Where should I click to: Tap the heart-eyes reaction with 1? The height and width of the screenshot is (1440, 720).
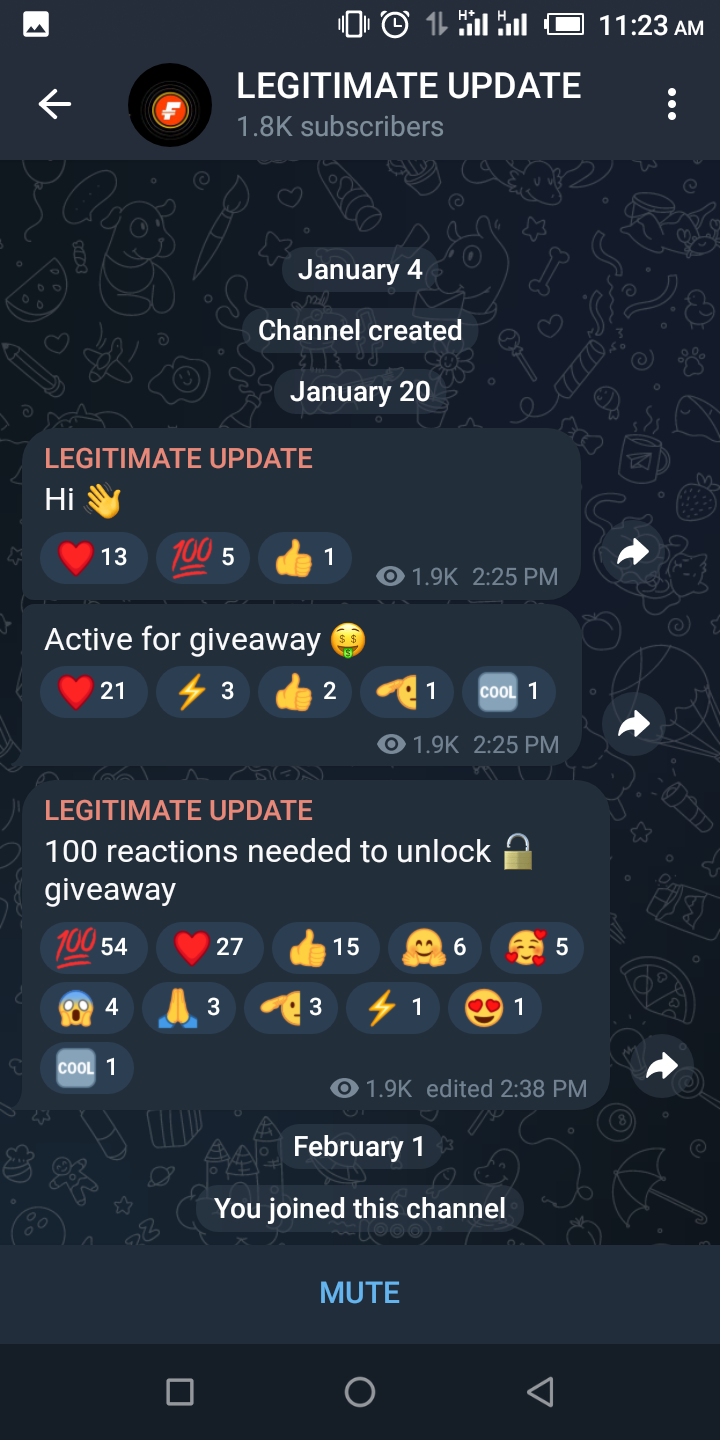[495, 1007]
